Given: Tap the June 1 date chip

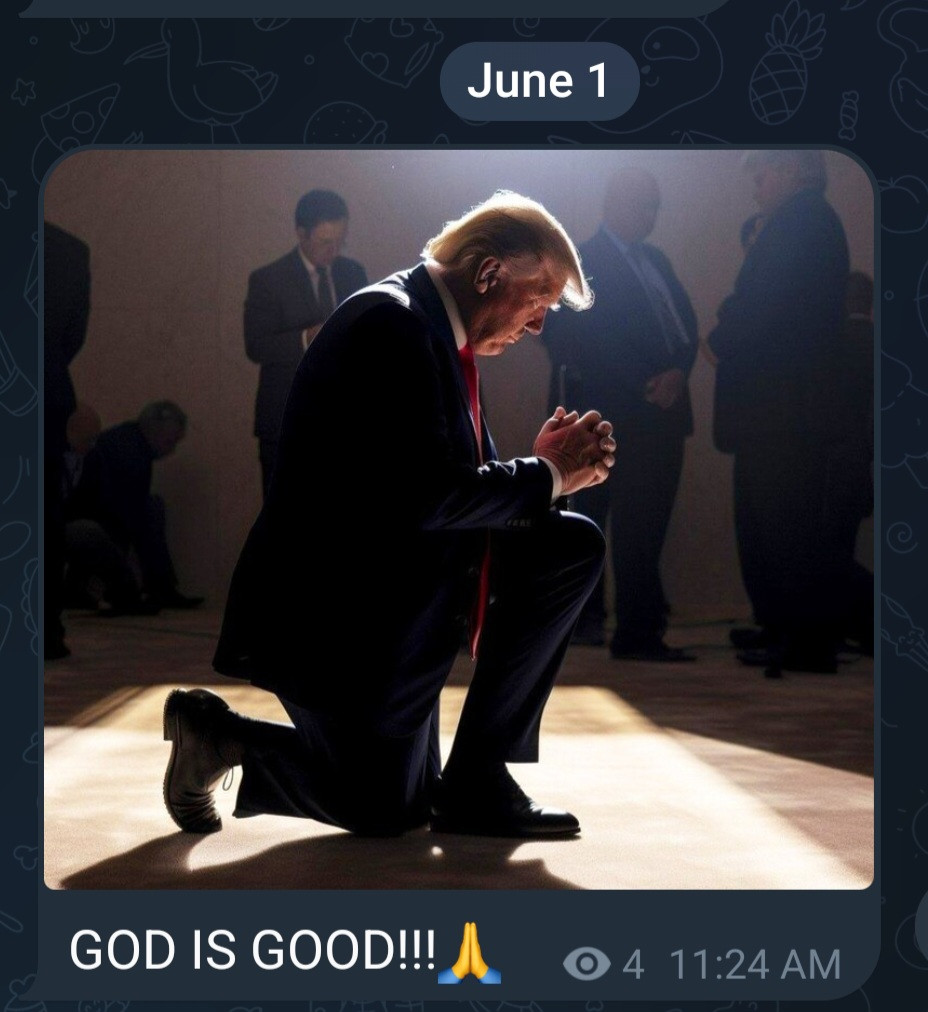Looking at the screenshot, I should (538, 81).
